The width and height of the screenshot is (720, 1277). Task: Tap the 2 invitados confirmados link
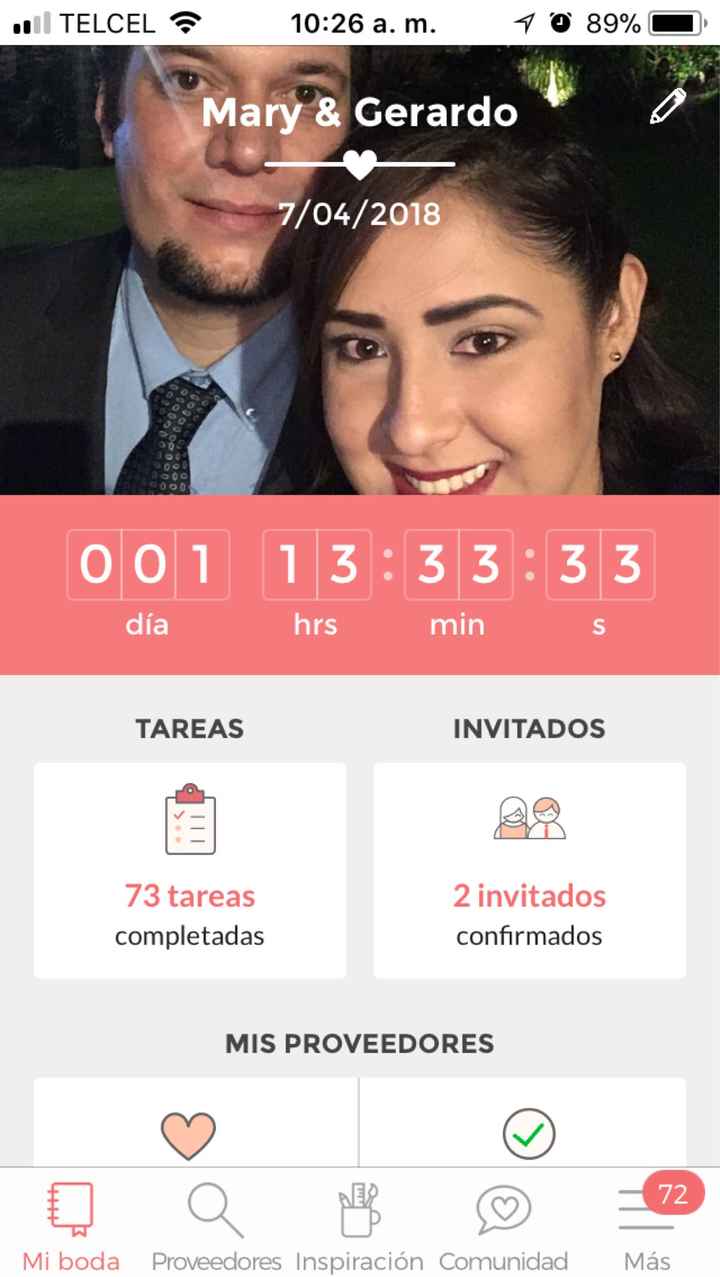[529, 896]
